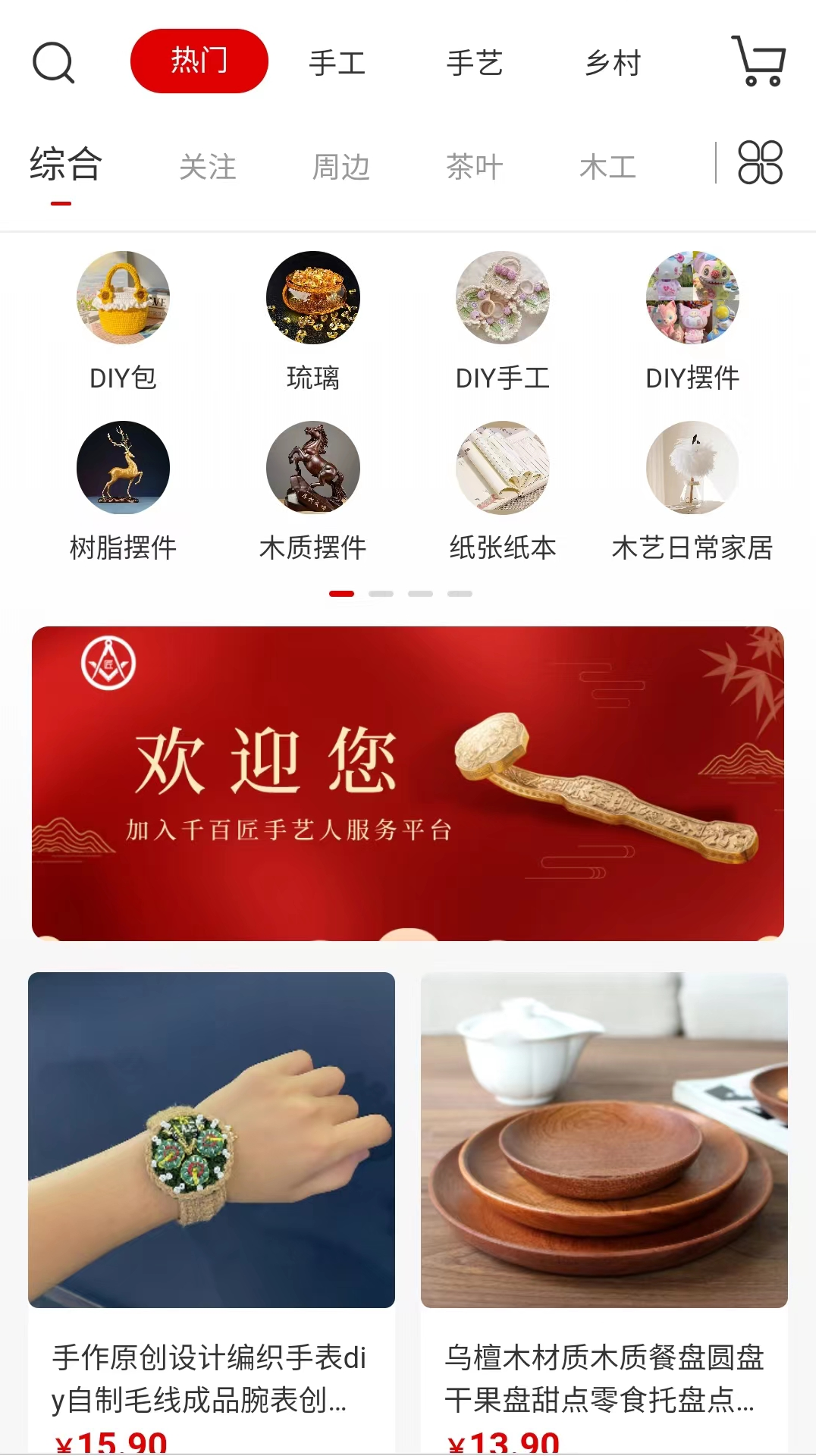Switch to the 手艺 tab
The width and height of the screenshot is (819, 1456).
click(x=475, y=62)
